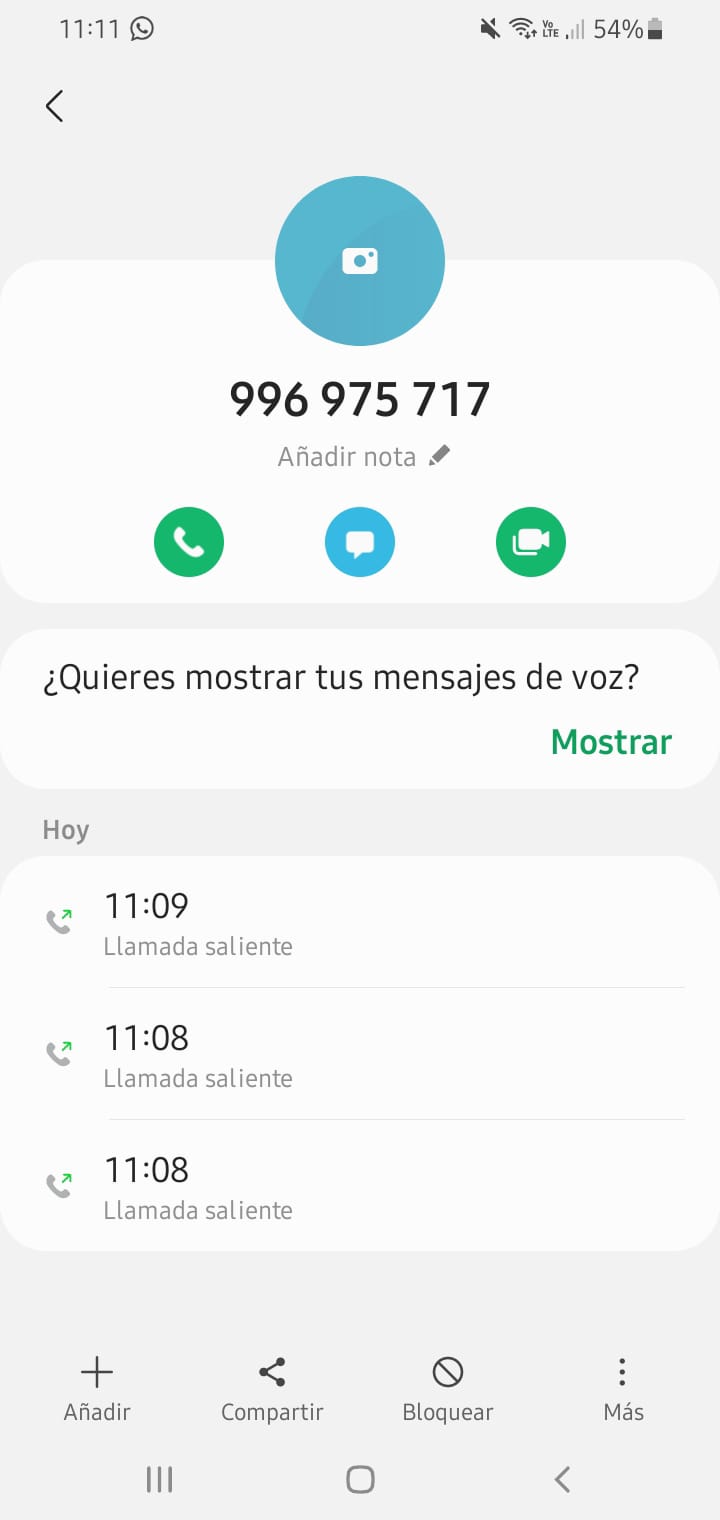Image resolution: width=720 pixels, height=1520 pixels.
Task: Go back using the top arrow
Action: click(x=55, y=106)
